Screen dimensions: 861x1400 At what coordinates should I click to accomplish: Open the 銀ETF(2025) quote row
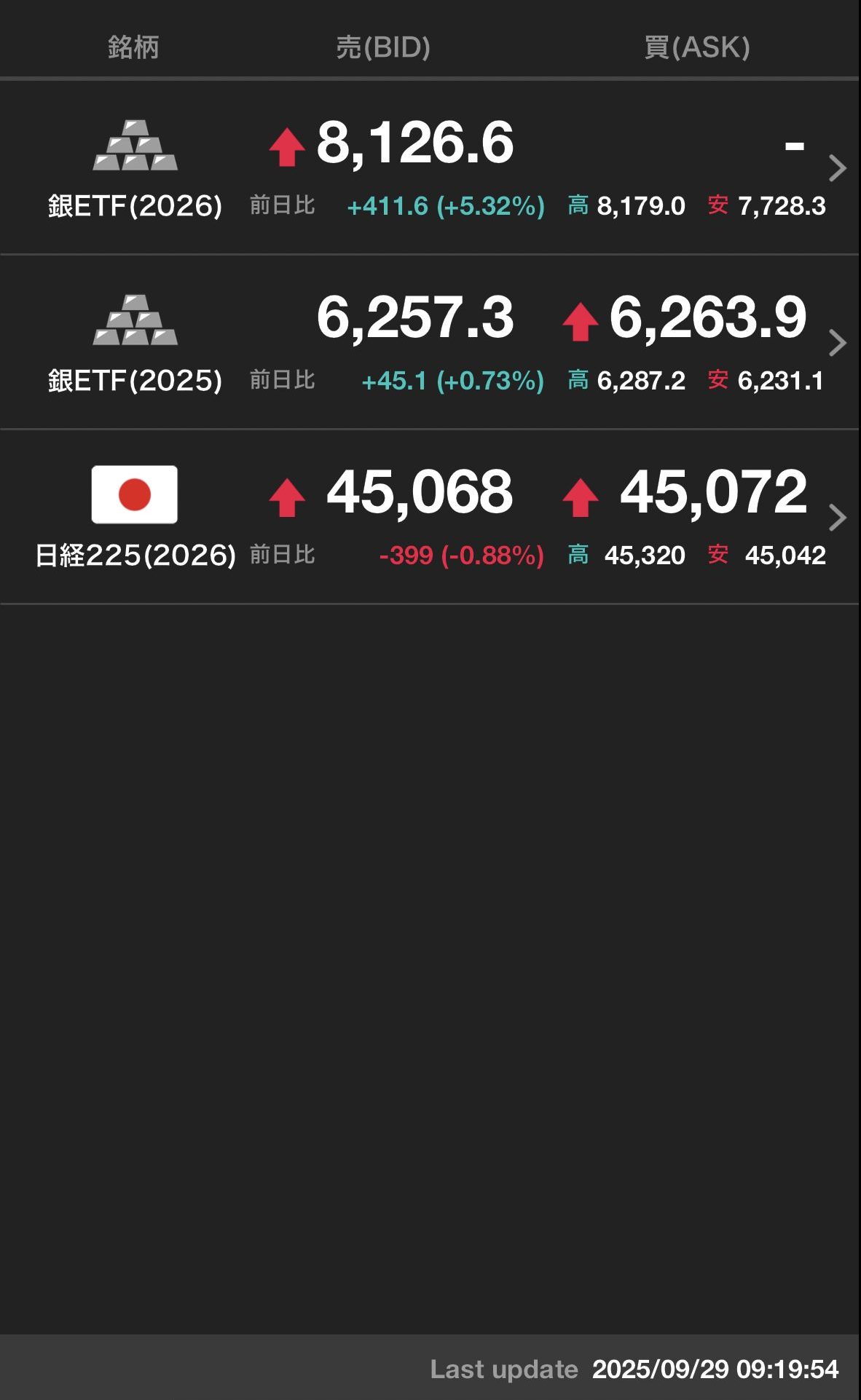click(430, 342)
